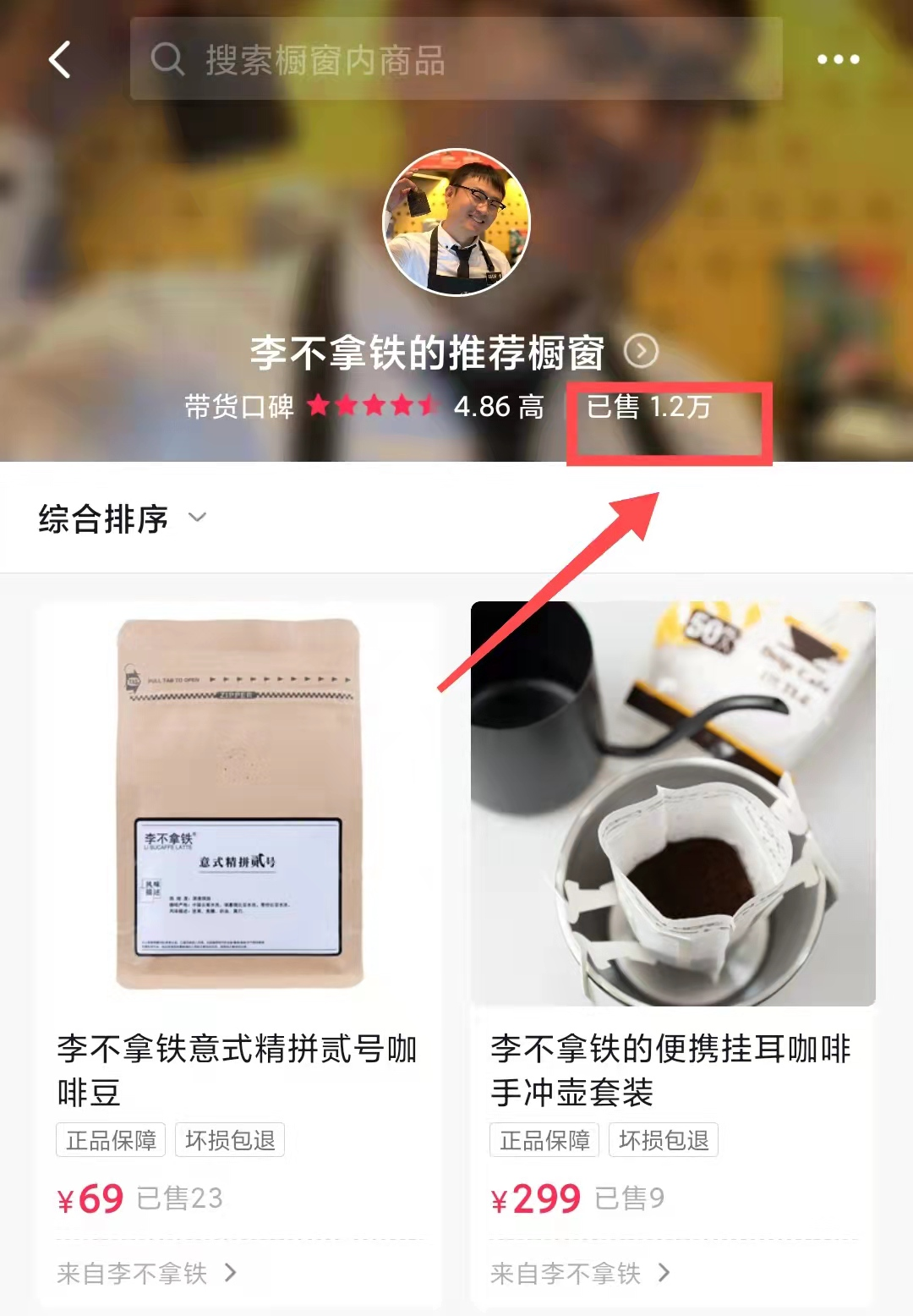Click the magnifier icon in the search bar
Viewport: 913px width, 1316px height.
[169, 60]
